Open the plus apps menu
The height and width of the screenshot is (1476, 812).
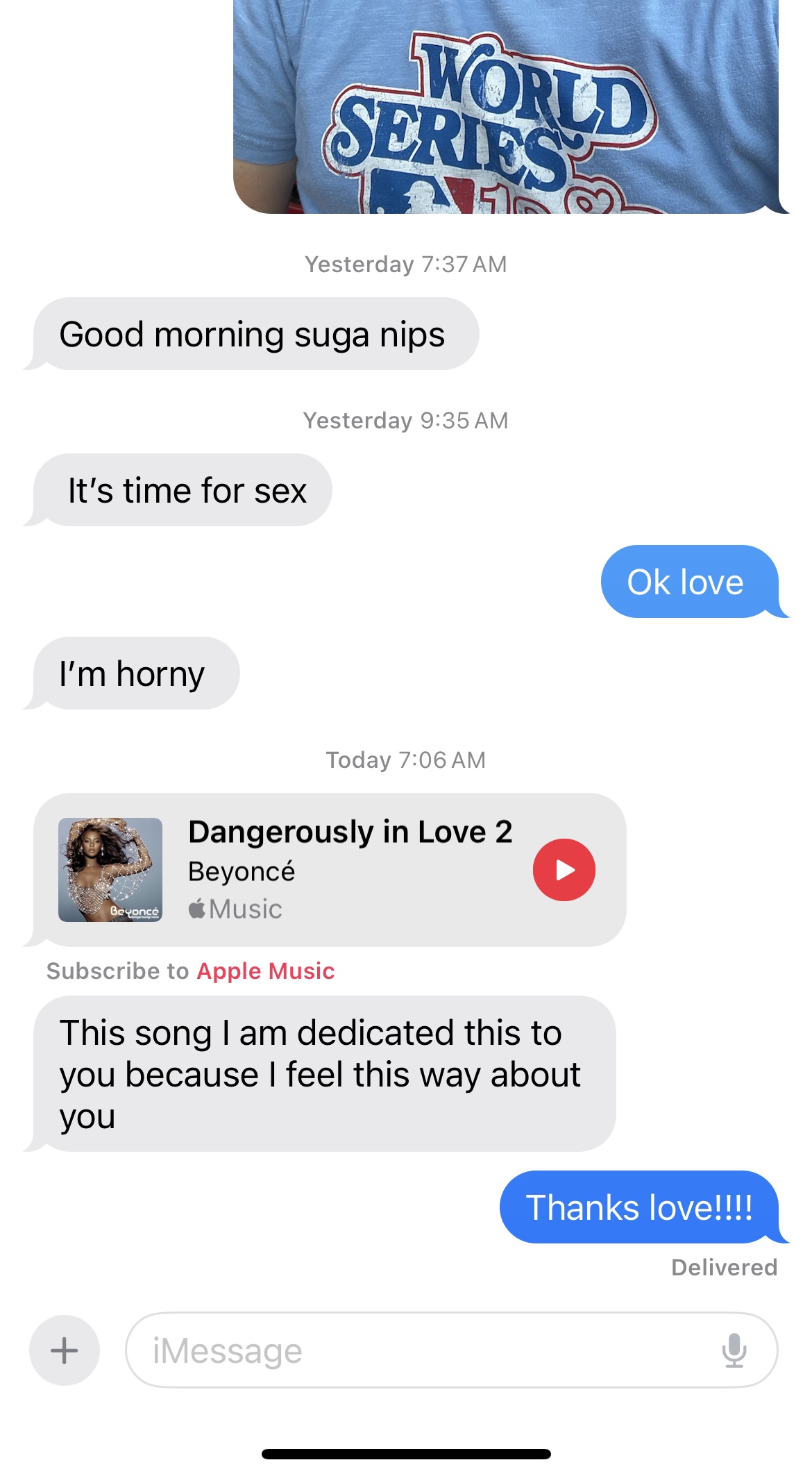point(65,1350)
